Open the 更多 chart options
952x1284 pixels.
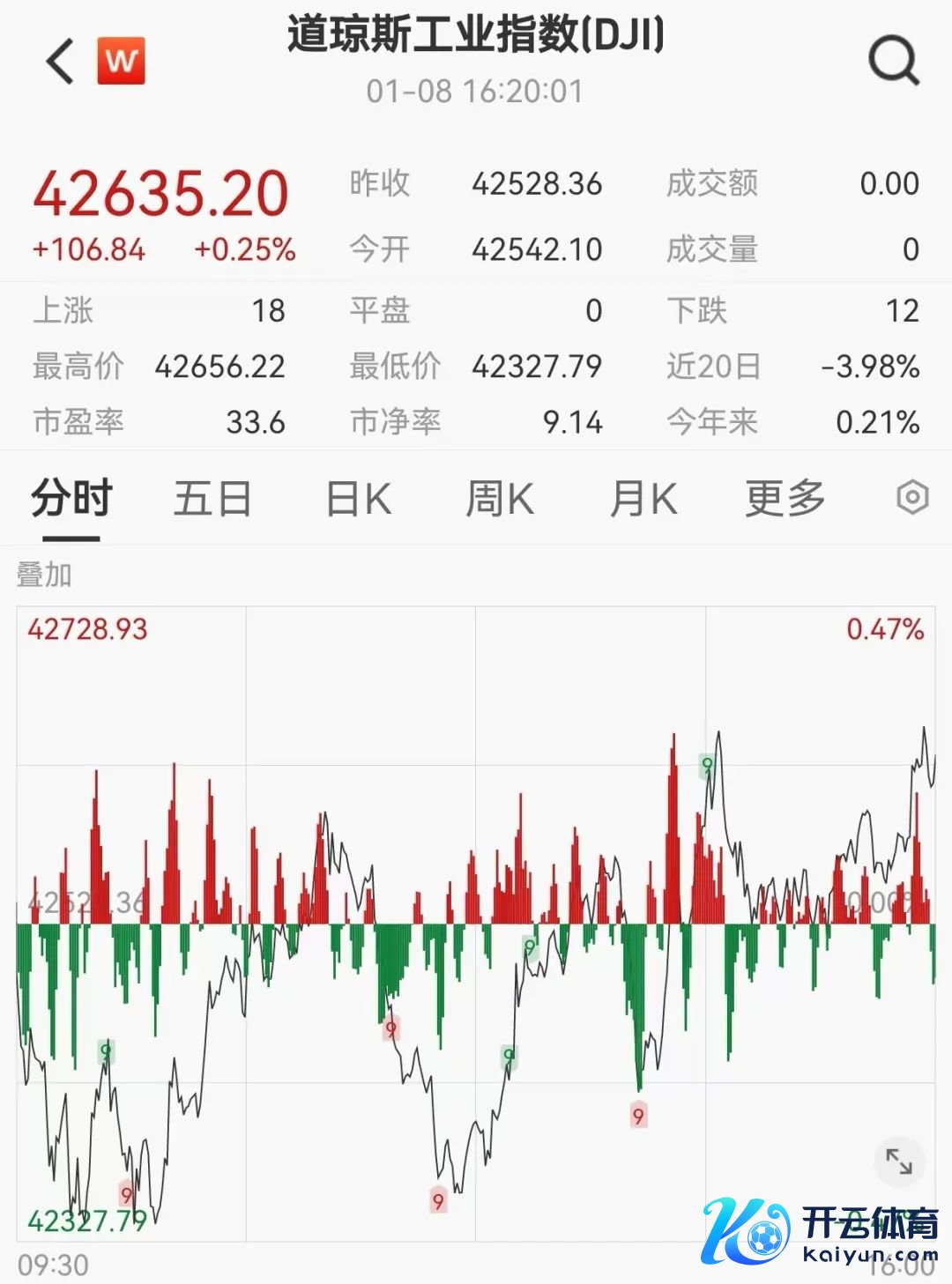(x=785, y=499)
